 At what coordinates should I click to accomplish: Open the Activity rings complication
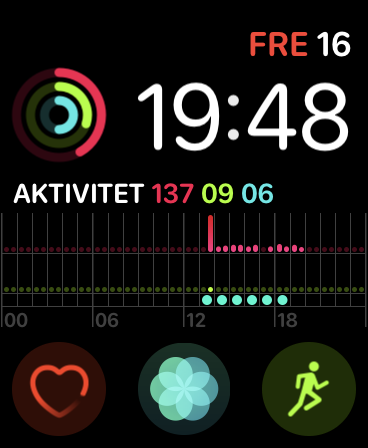(59, 115)
